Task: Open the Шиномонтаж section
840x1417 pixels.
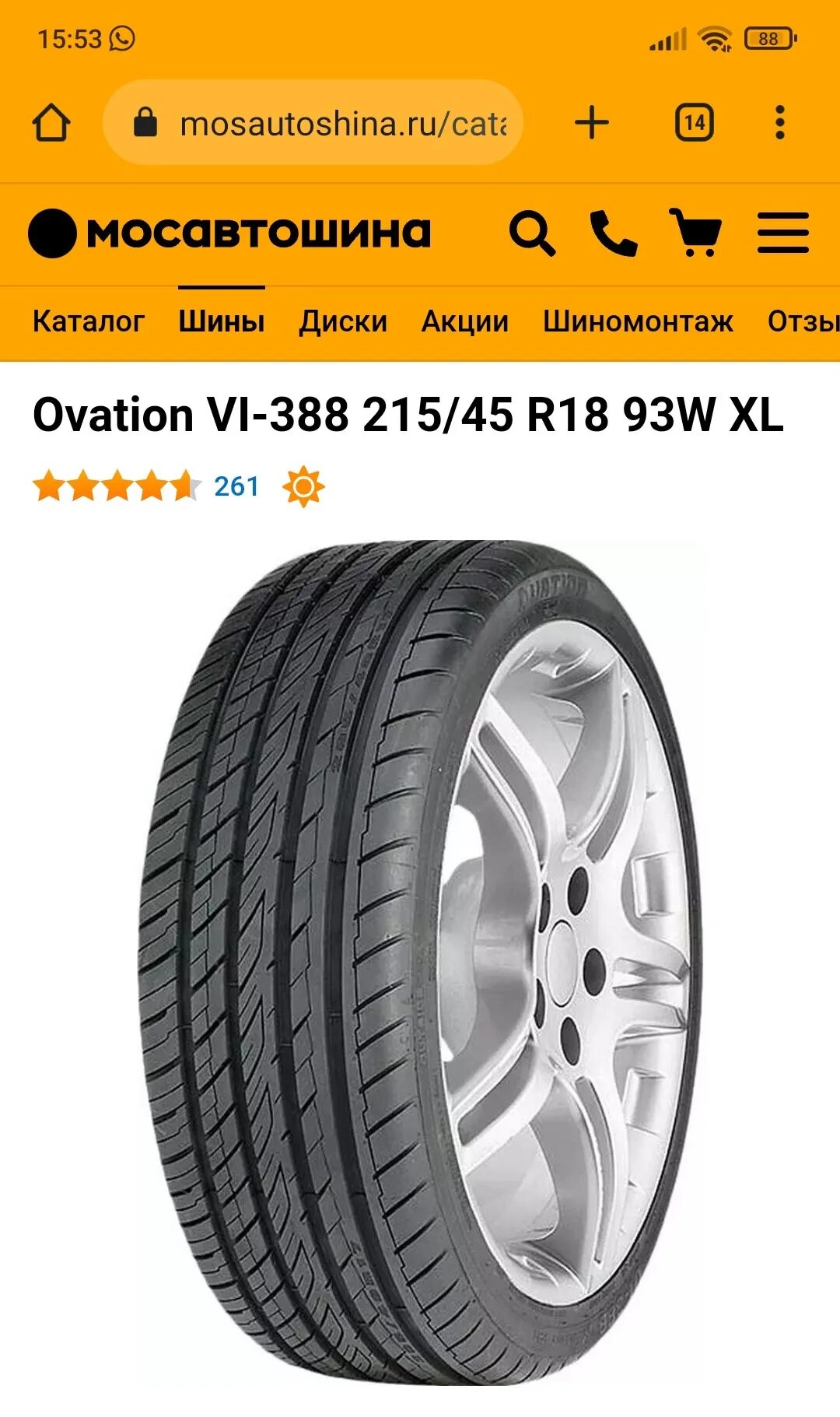Action: (638, 321)
